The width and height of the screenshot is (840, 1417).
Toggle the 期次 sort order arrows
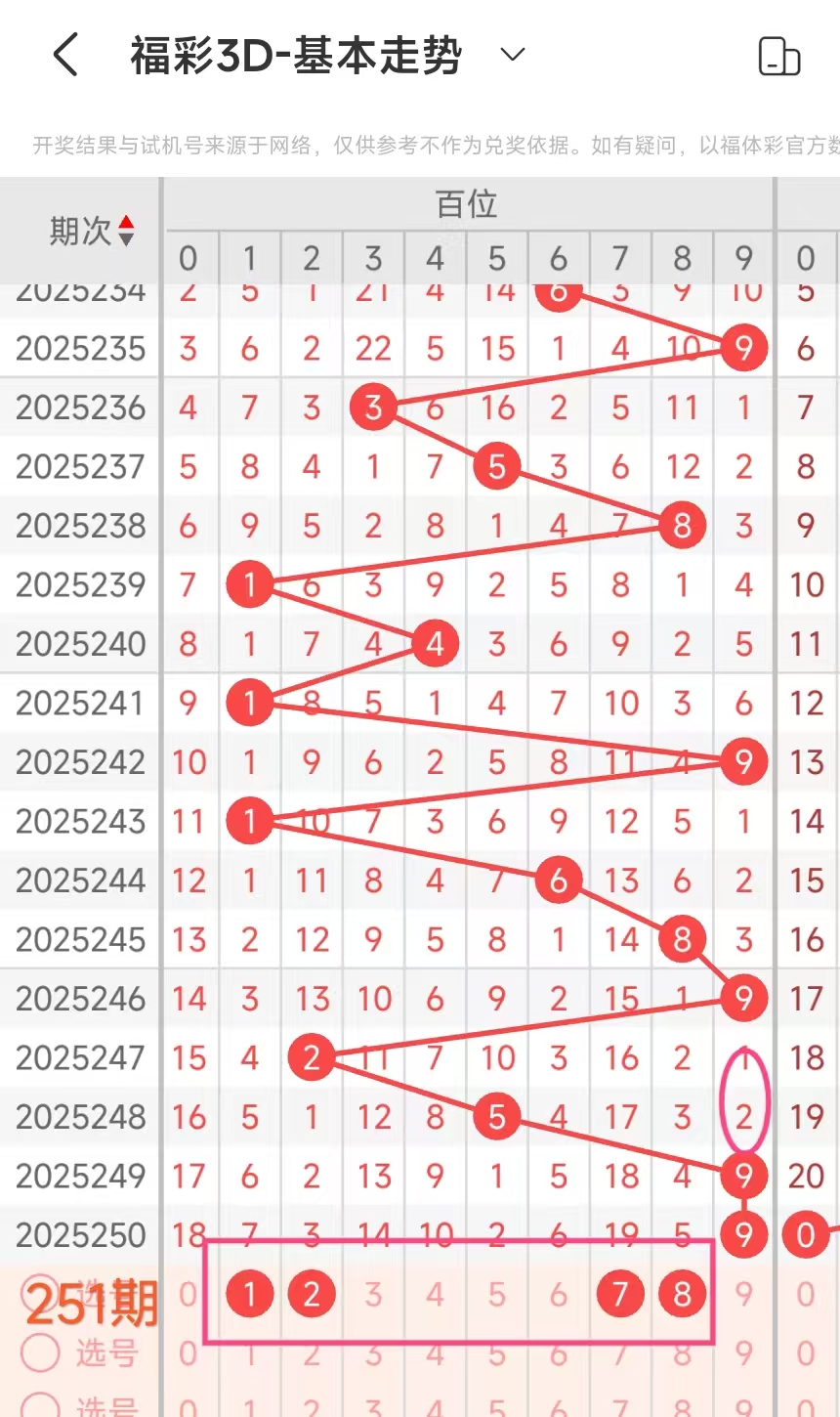126,231
